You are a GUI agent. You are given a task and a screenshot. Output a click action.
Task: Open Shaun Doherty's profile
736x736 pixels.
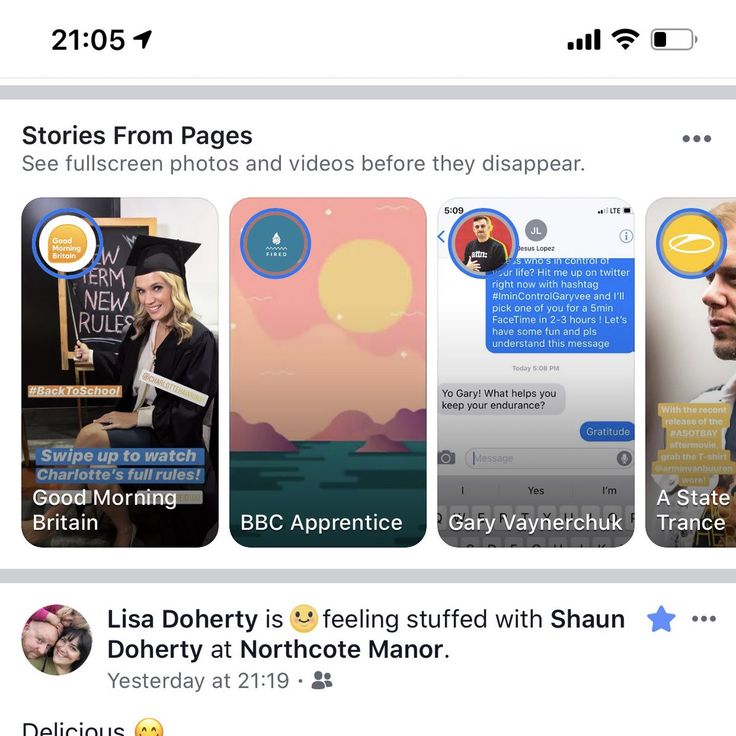[587, 619]
